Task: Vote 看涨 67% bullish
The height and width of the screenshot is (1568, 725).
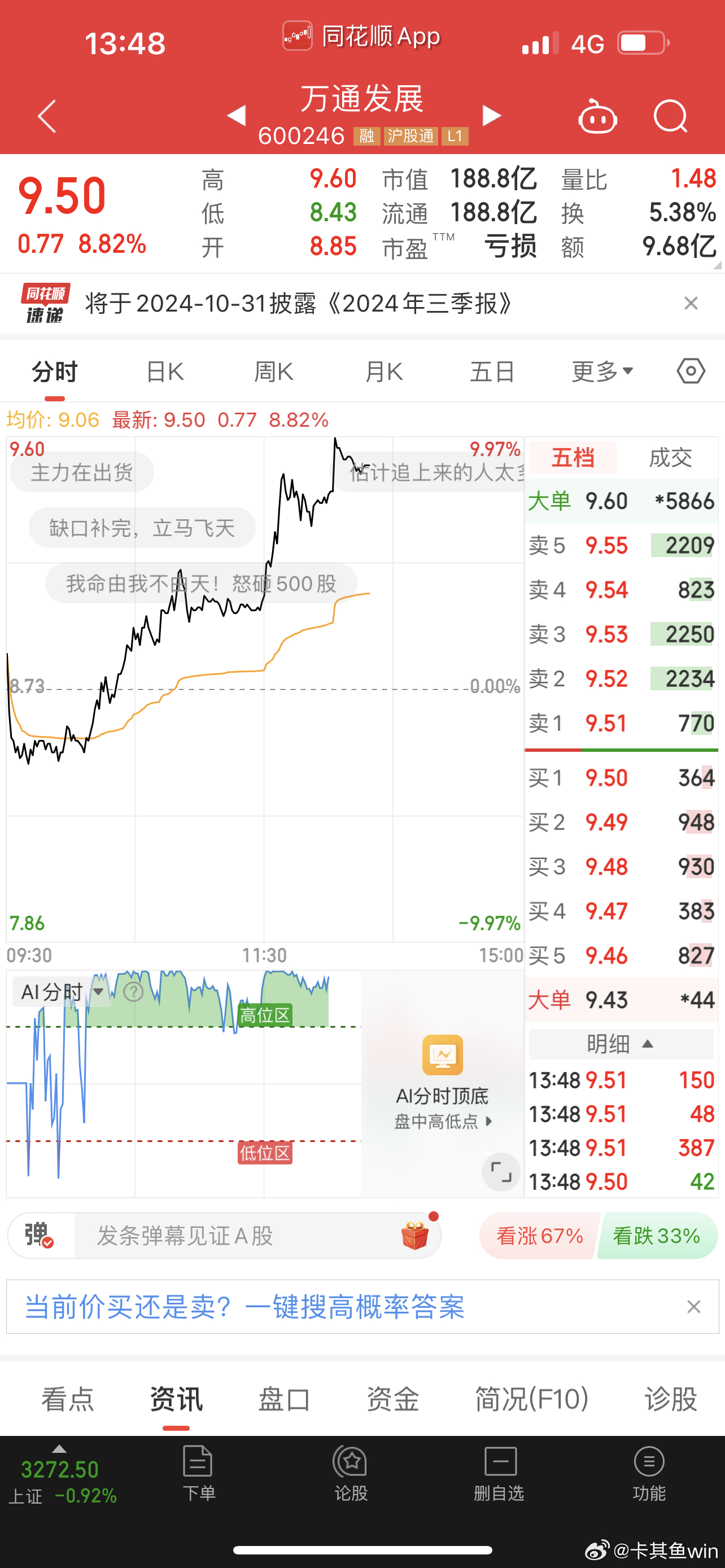Action: coord(539,1236)
